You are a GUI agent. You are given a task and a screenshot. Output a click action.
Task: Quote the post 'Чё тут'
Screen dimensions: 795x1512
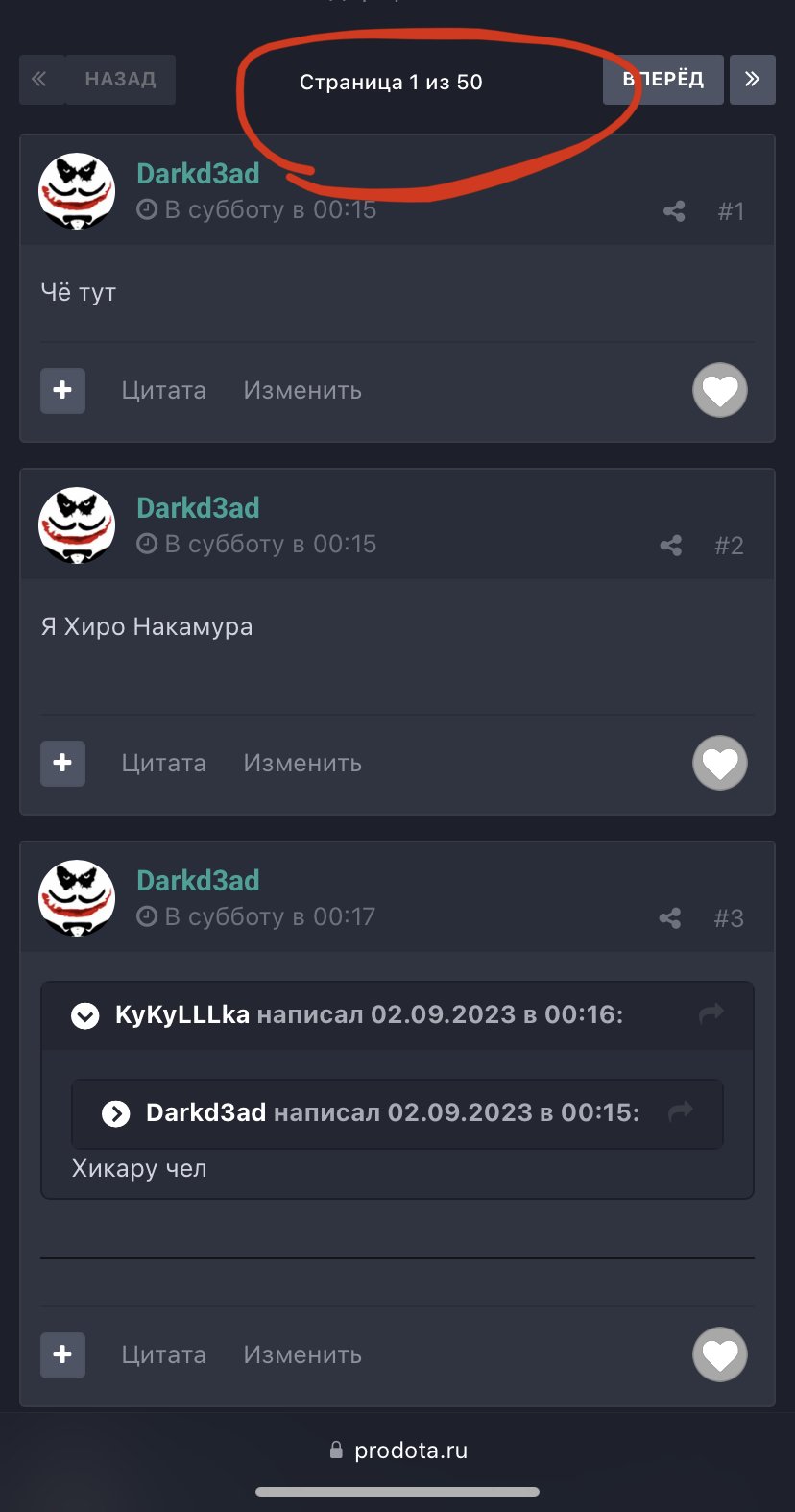click(x=163, y=390)
